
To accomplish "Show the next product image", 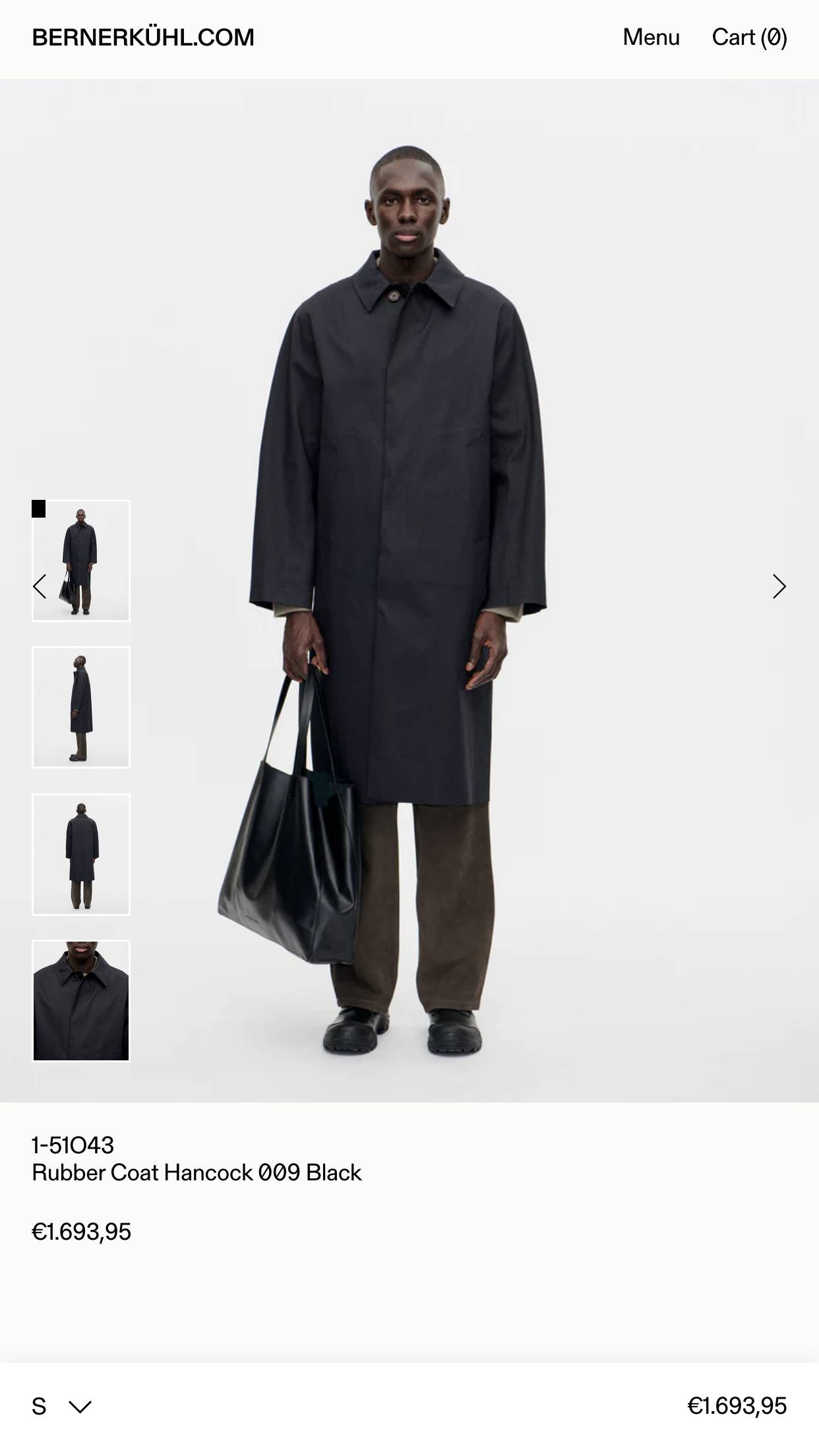I will tap(779, 586).
